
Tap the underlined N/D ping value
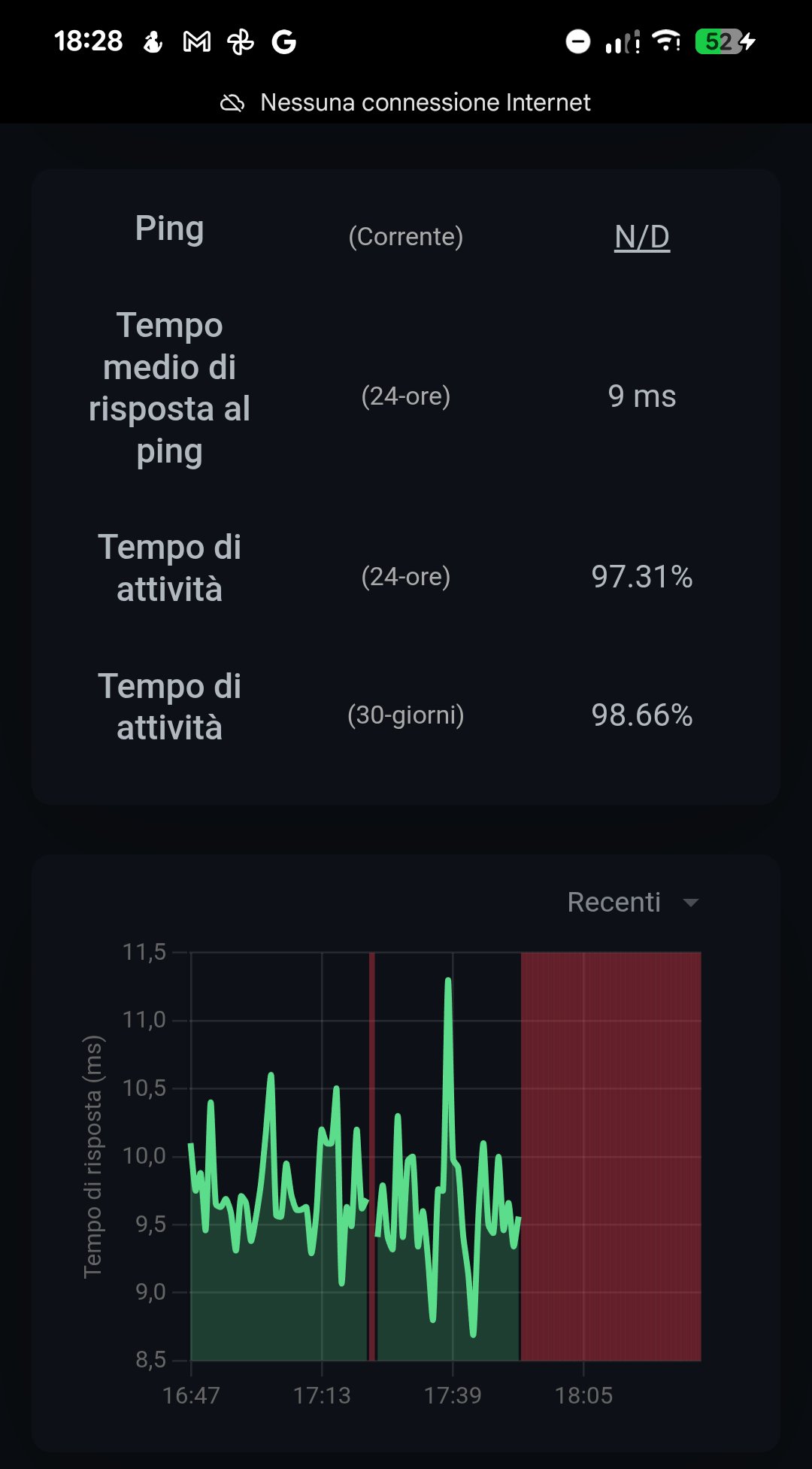[x=641, y=237]
